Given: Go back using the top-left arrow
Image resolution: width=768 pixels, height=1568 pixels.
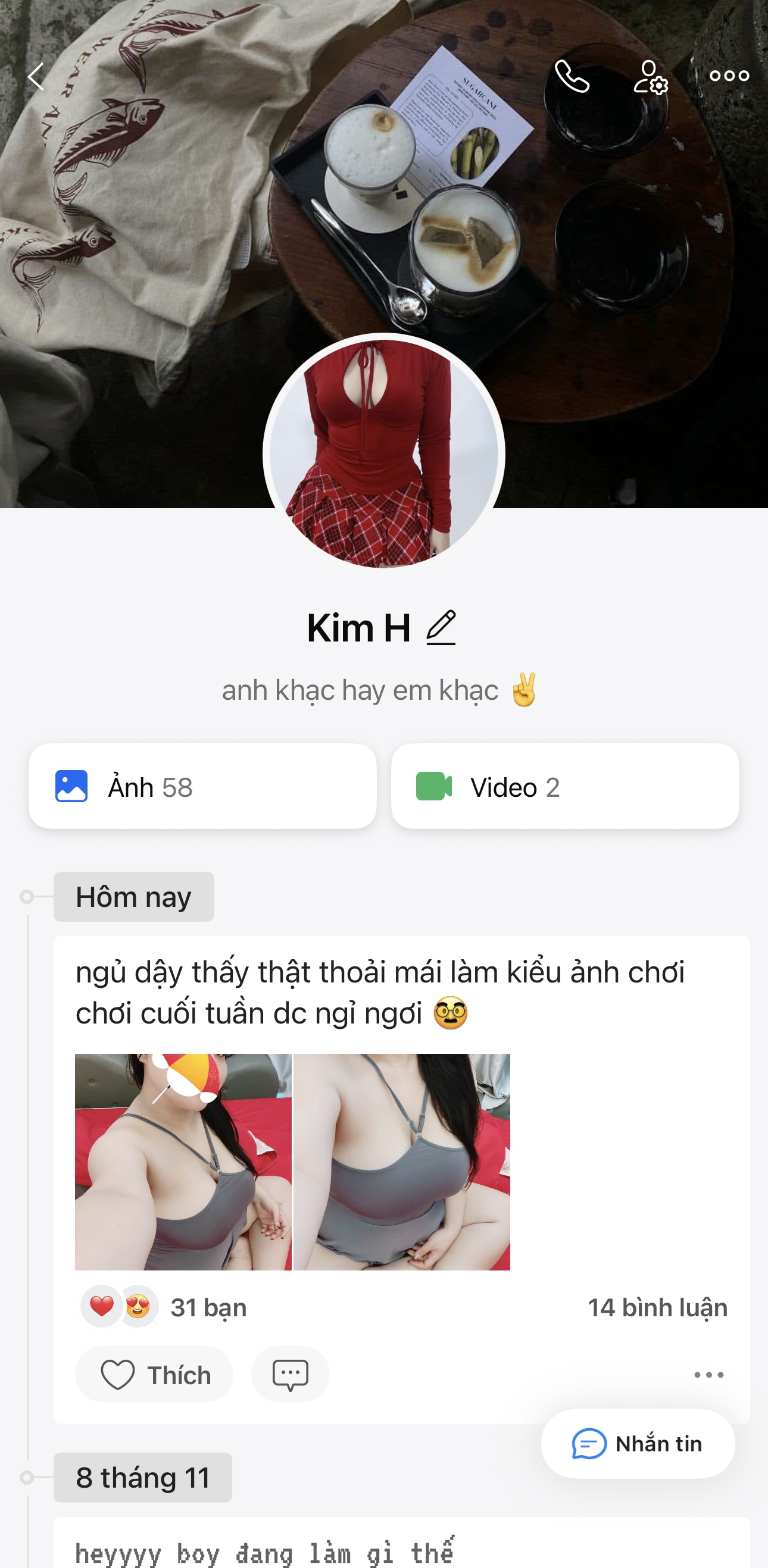Looking at the screenshot, I should [x=36, y=77].
